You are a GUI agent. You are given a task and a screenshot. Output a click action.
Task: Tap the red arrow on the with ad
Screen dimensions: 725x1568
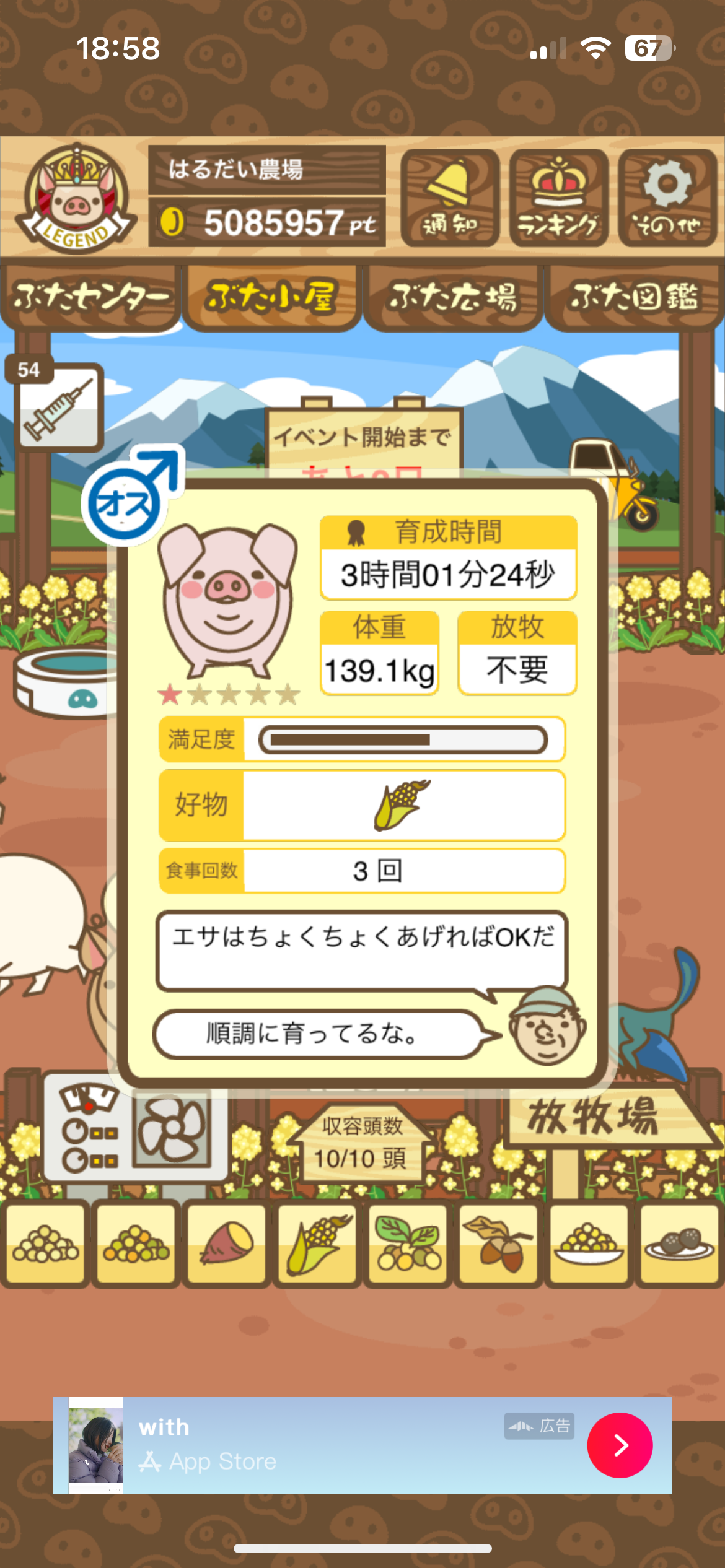pos(620,1445)
